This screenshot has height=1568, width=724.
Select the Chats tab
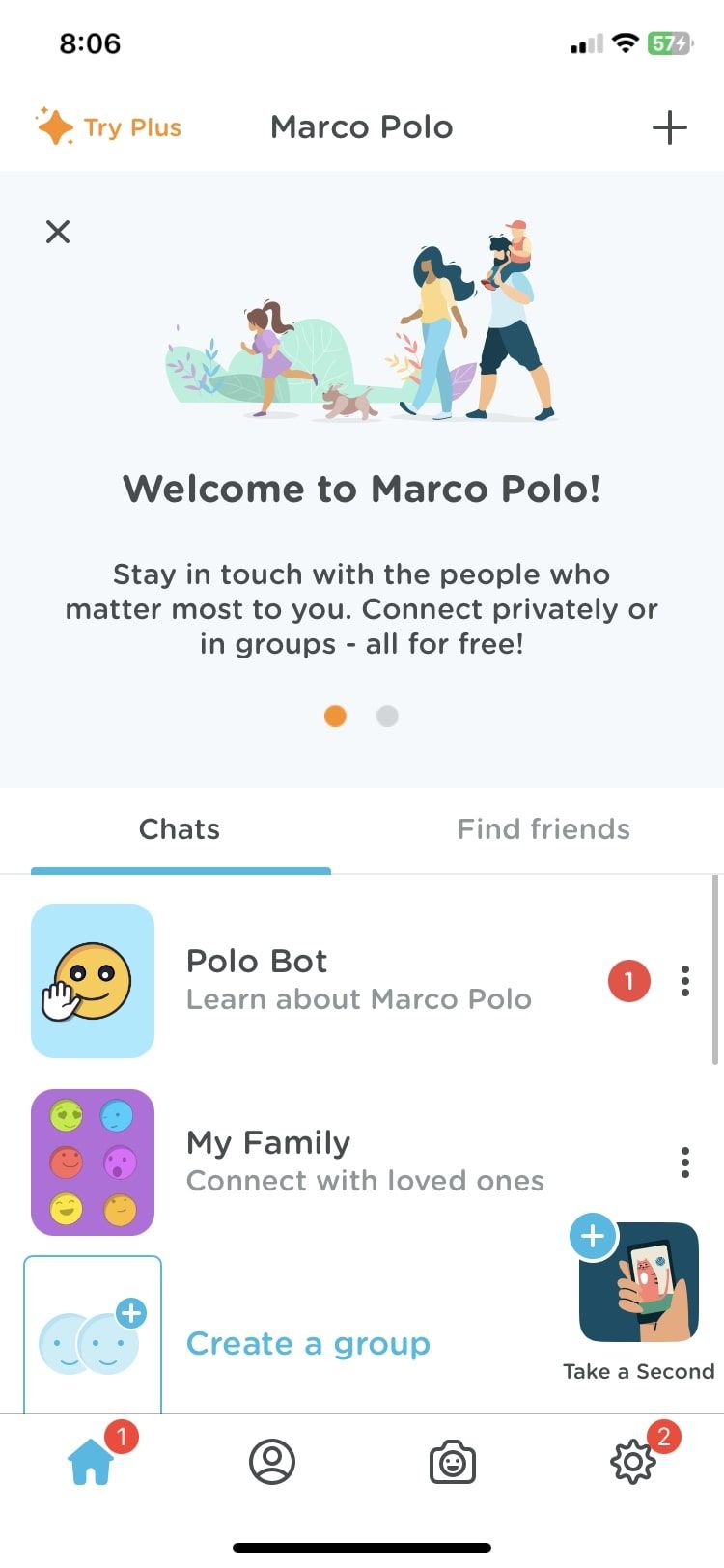coord(180,828)
